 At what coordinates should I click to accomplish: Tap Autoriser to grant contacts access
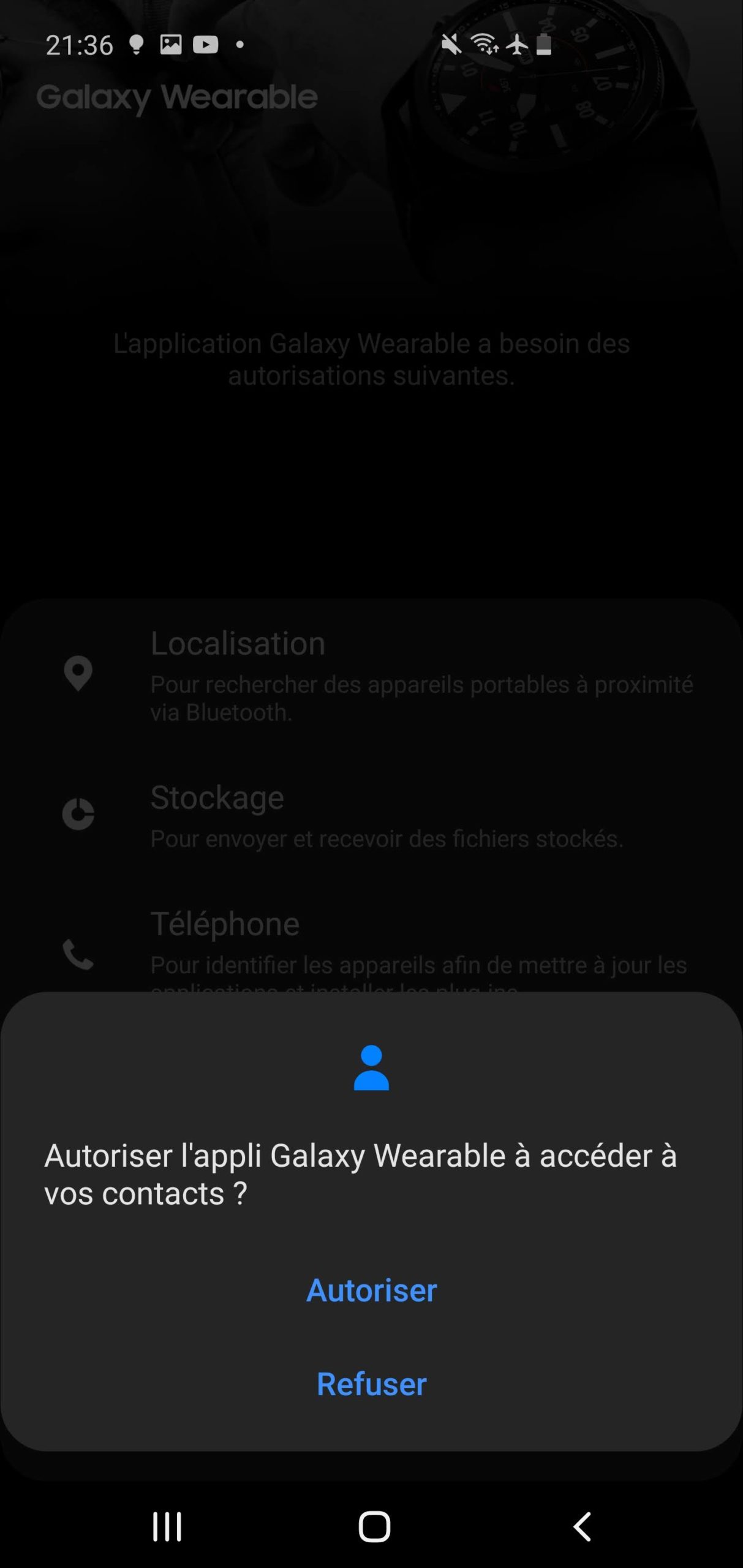pos(371,1291)
